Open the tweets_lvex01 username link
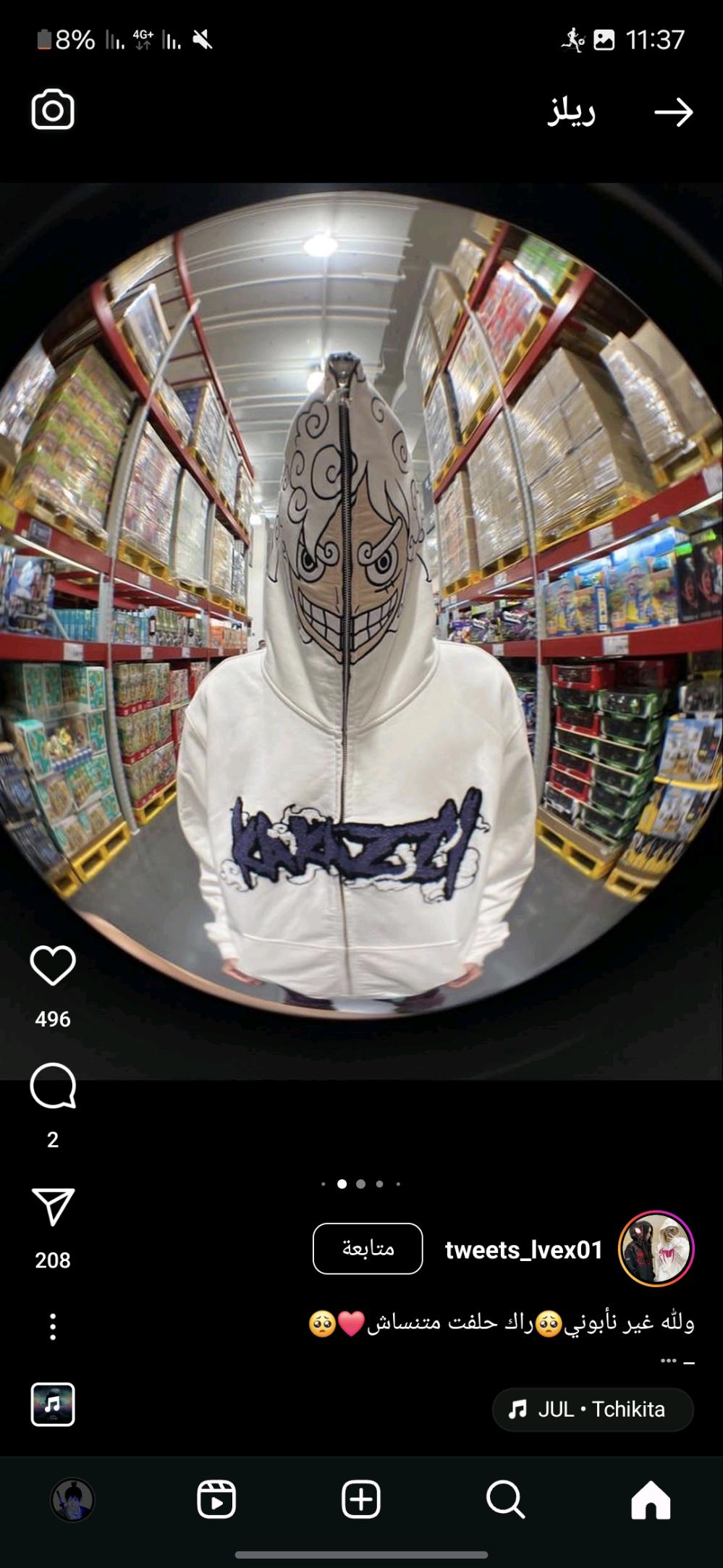The width and height of the screenshot is (723, 1568). coord(524,1249)
